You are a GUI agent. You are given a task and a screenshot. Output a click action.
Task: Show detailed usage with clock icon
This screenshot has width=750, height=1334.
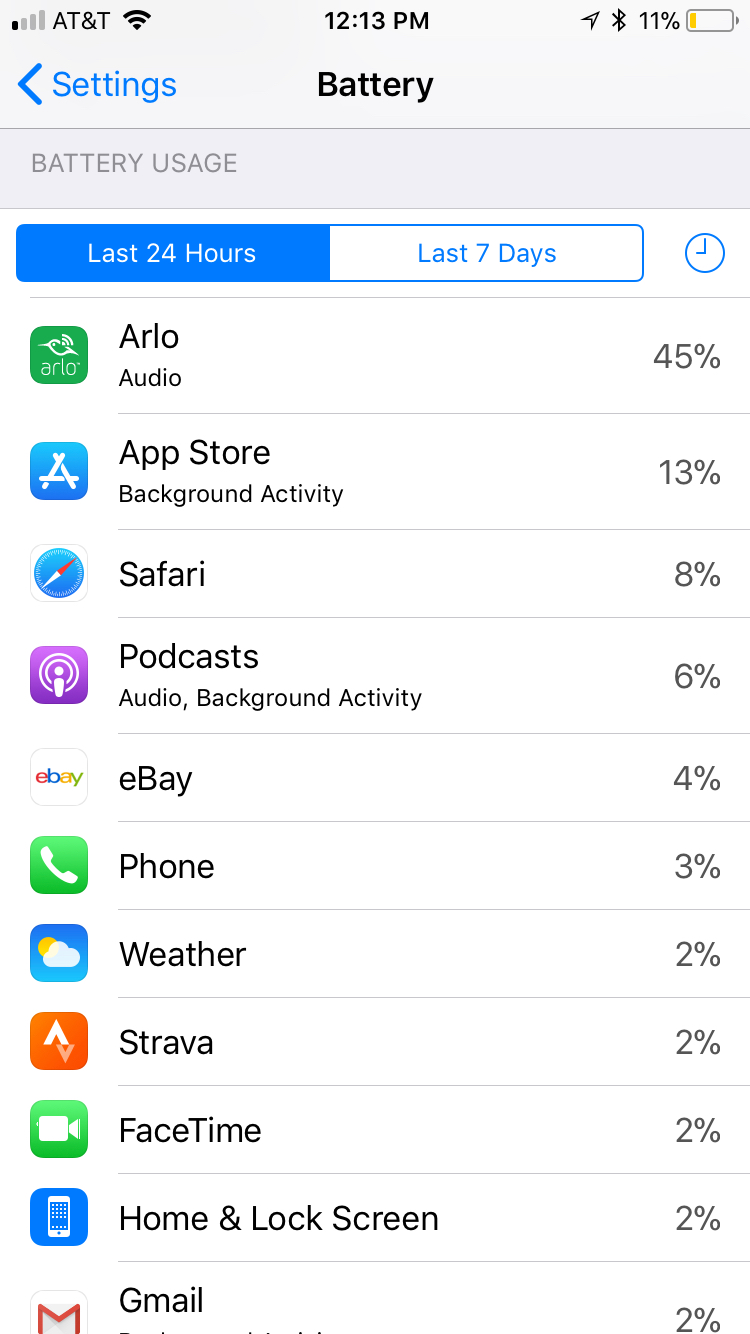[x=704, y=253]
